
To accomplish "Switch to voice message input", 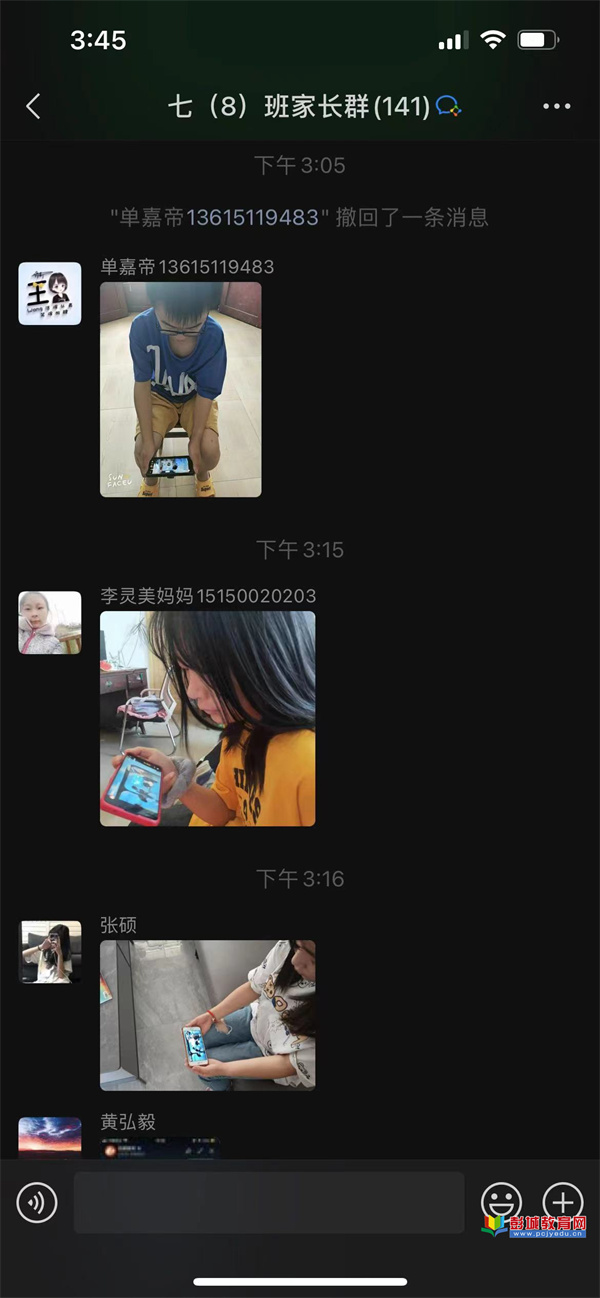I will (37, 1202).
